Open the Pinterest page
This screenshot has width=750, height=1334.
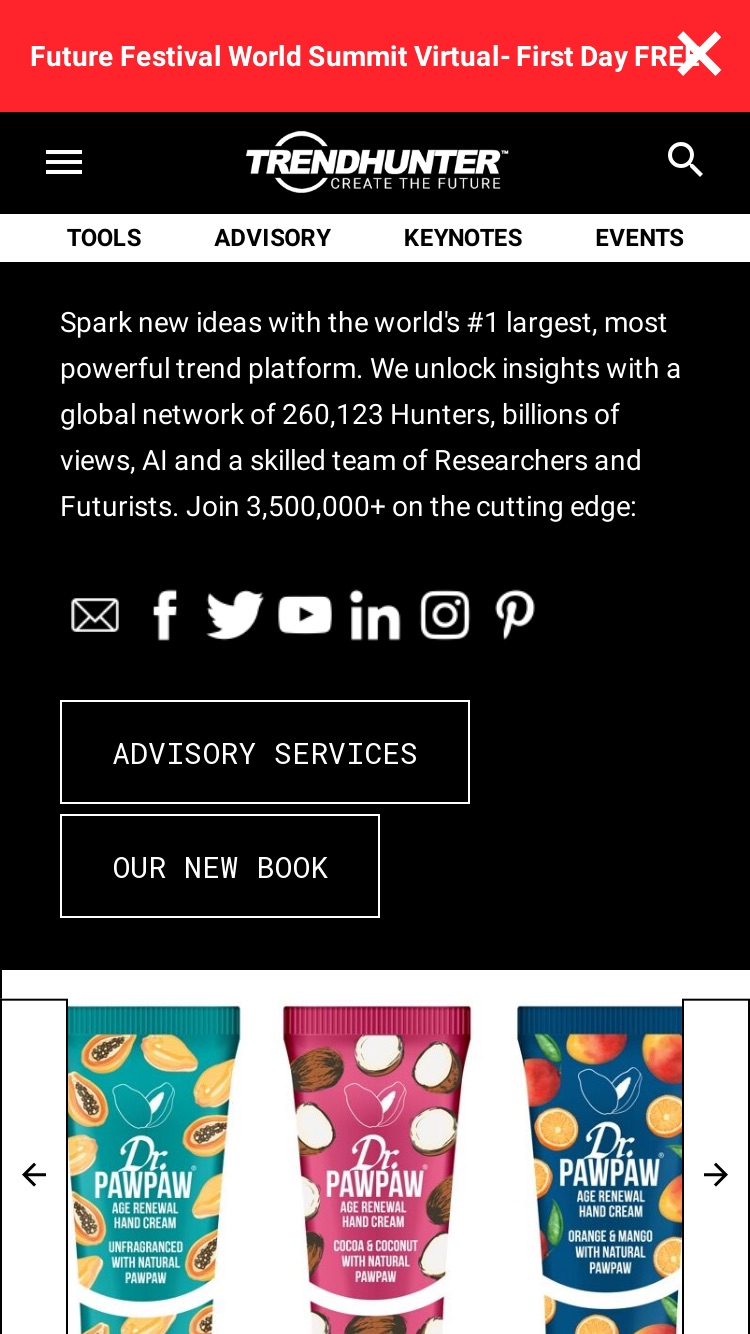click(x=515, y=615)
